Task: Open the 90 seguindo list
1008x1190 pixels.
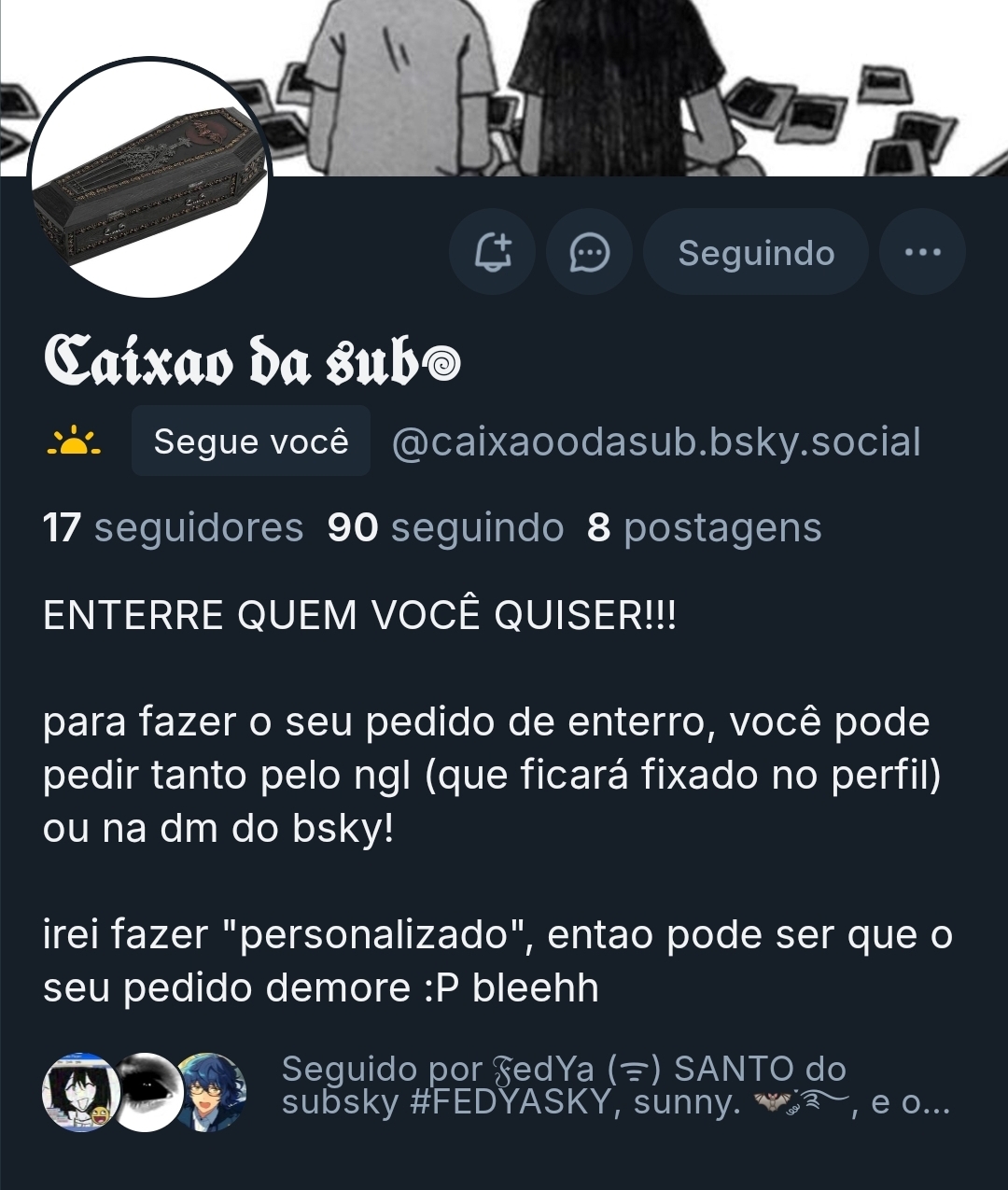Action: [x=445, y=528]
